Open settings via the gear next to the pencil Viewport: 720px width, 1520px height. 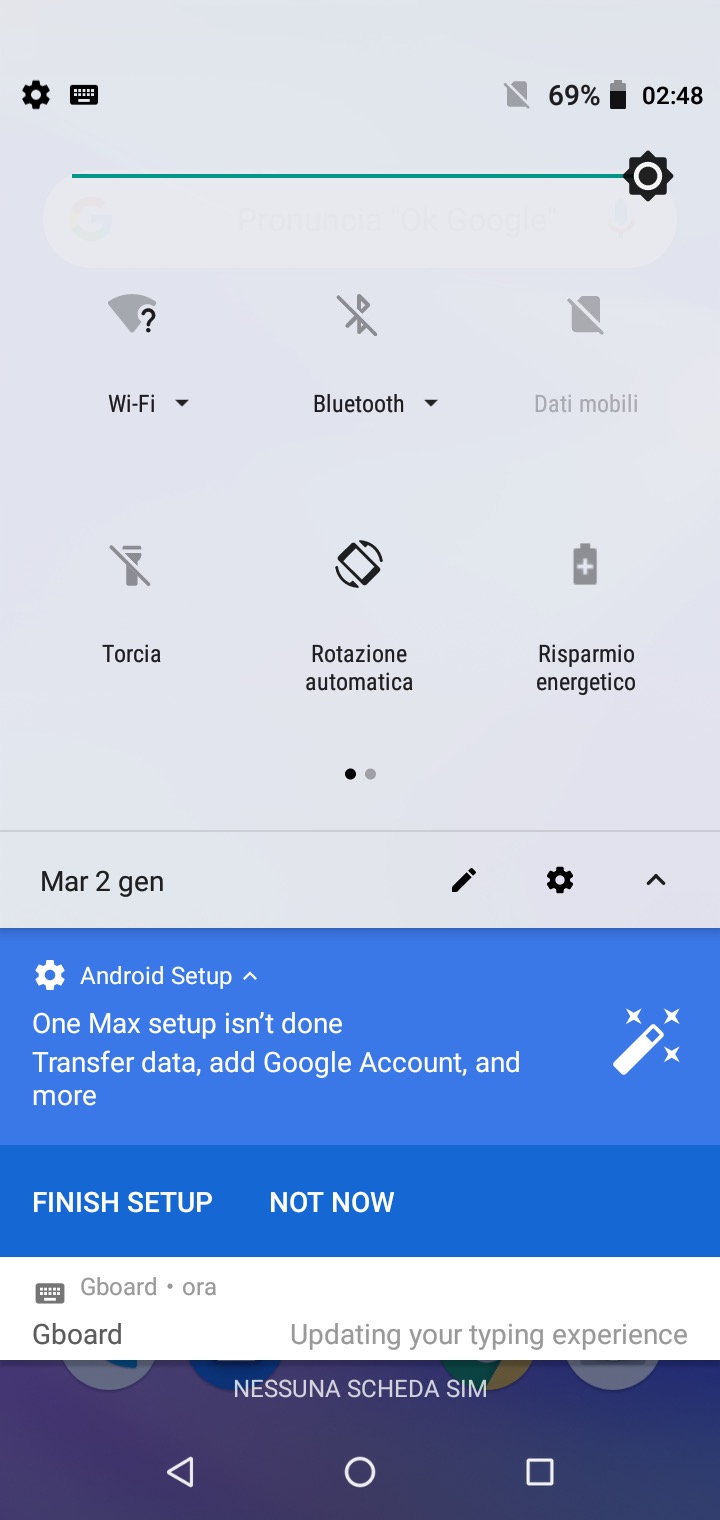[560, 880]
